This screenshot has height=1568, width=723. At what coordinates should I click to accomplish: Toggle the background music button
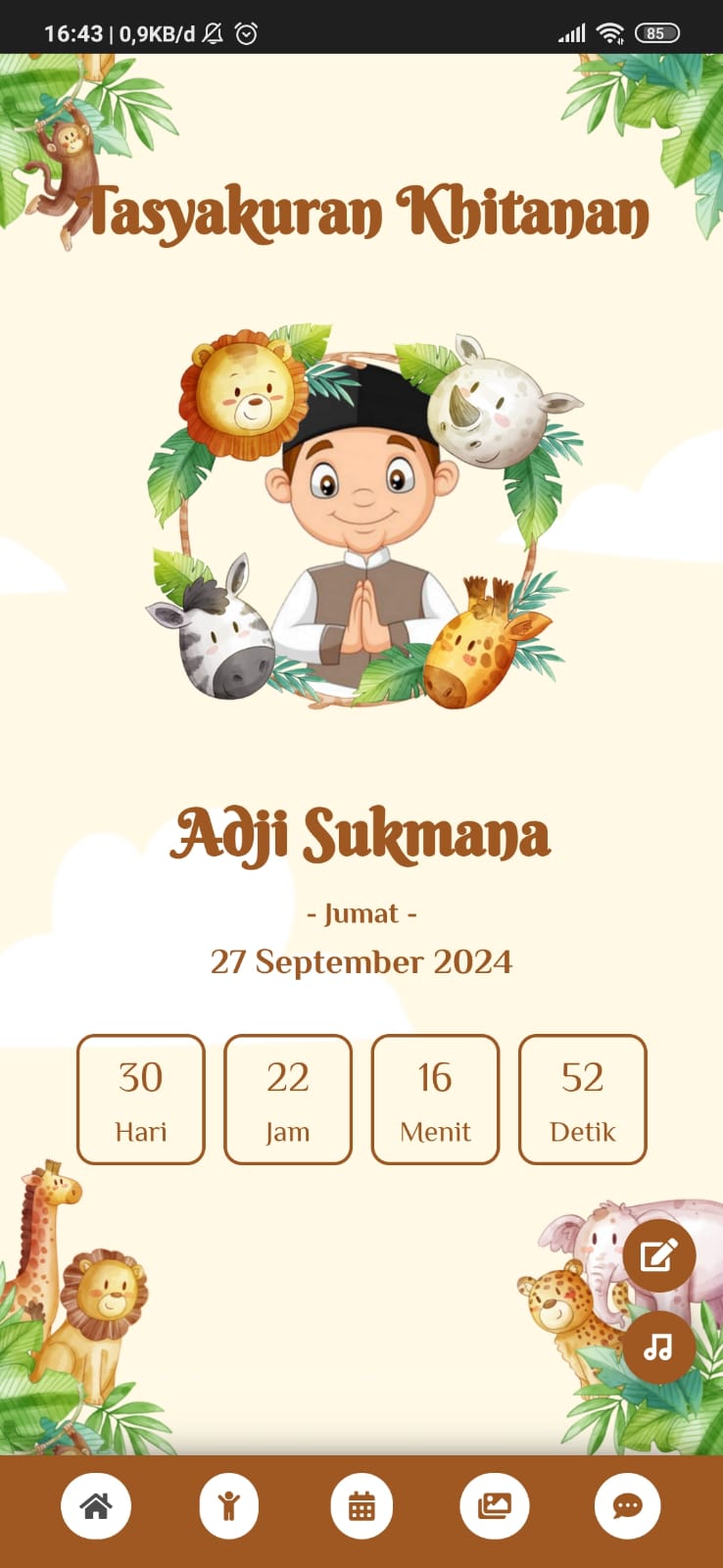click(658, 1347)
